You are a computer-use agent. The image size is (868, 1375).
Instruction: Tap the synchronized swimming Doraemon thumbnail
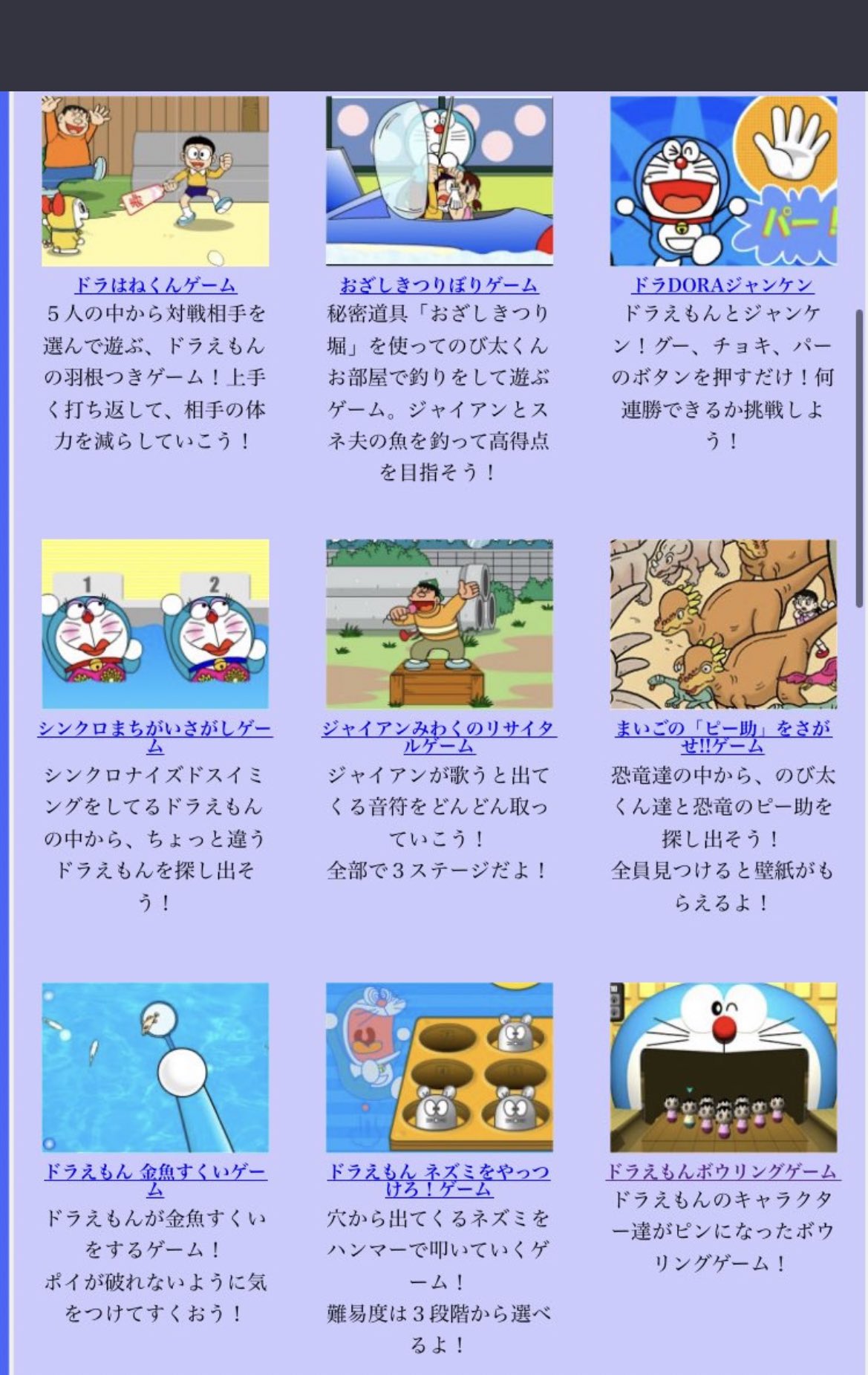[155, 624]
